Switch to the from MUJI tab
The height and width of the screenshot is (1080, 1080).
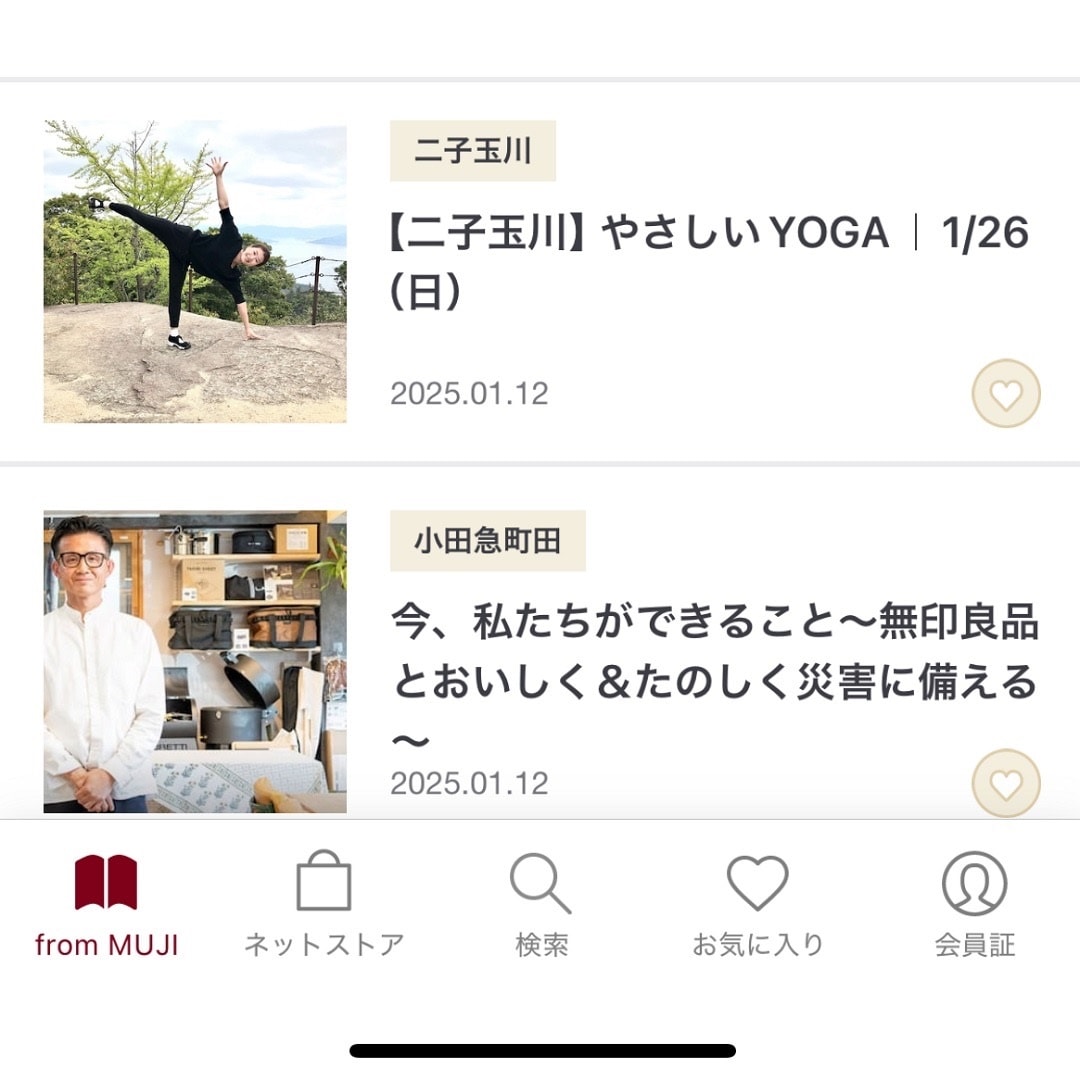point(106,904)
